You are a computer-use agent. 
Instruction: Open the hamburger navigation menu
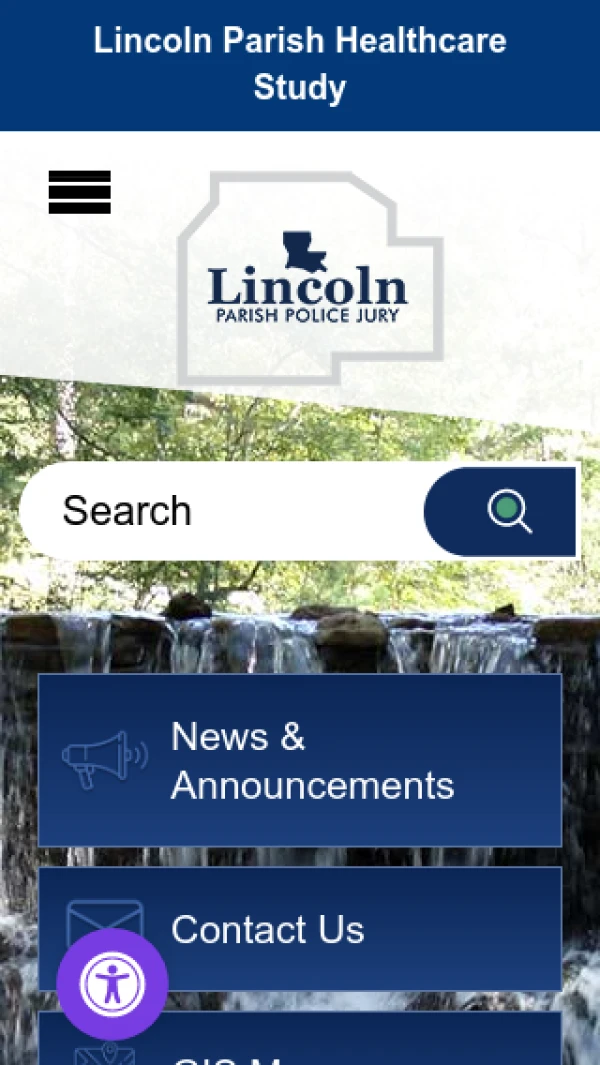(x=80, y=192)
